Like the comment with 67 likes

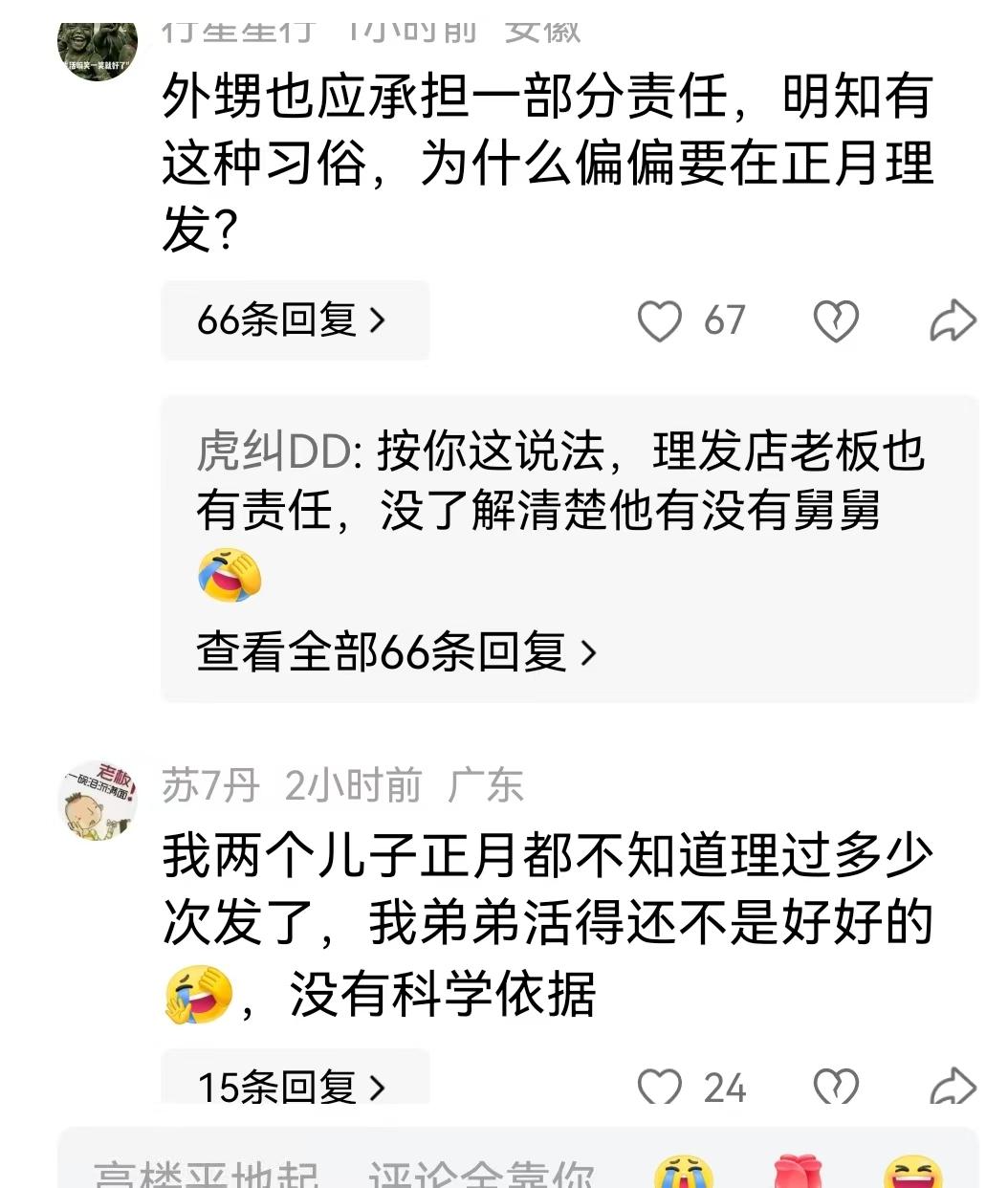coord(660,320)
